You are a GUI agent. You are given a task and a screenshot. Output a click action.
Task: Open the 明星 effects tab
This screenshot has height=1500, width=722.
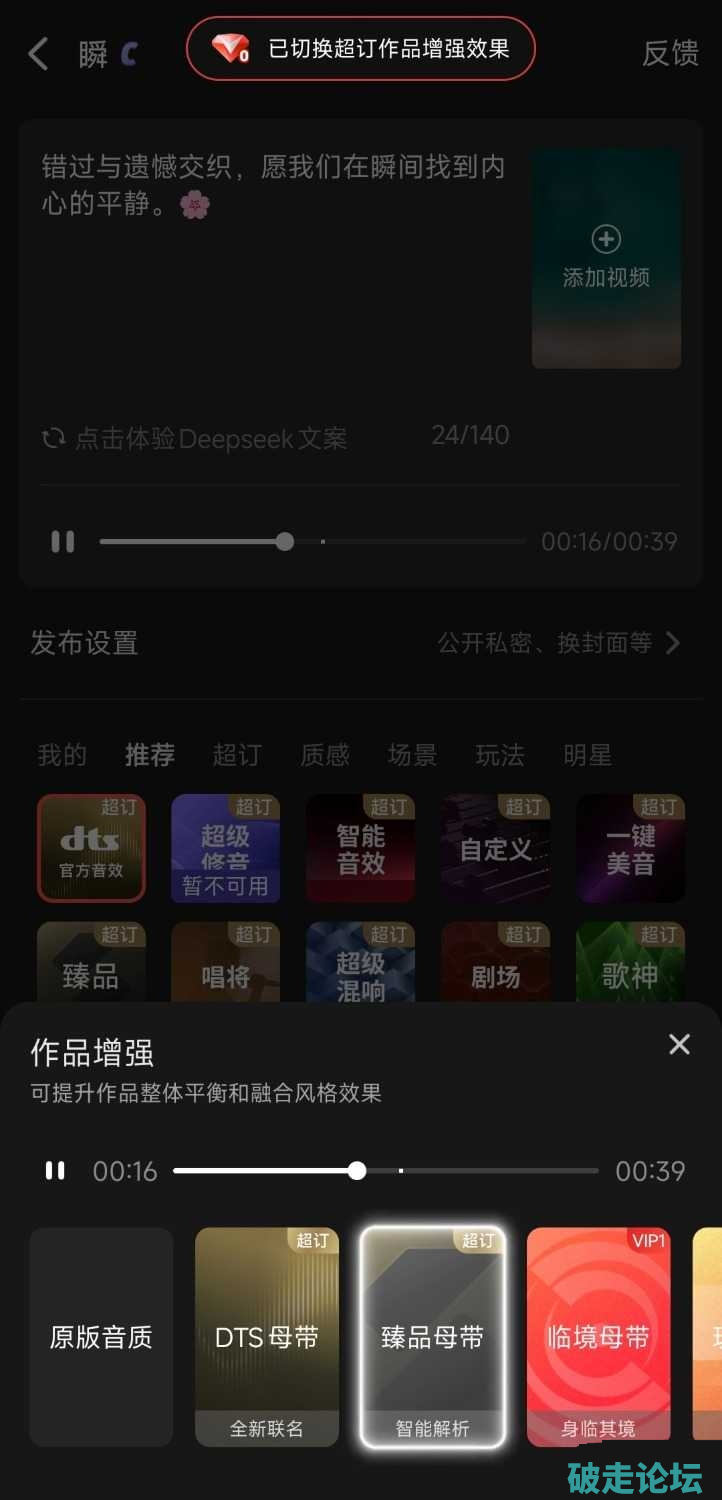click(x=587, y=755)
